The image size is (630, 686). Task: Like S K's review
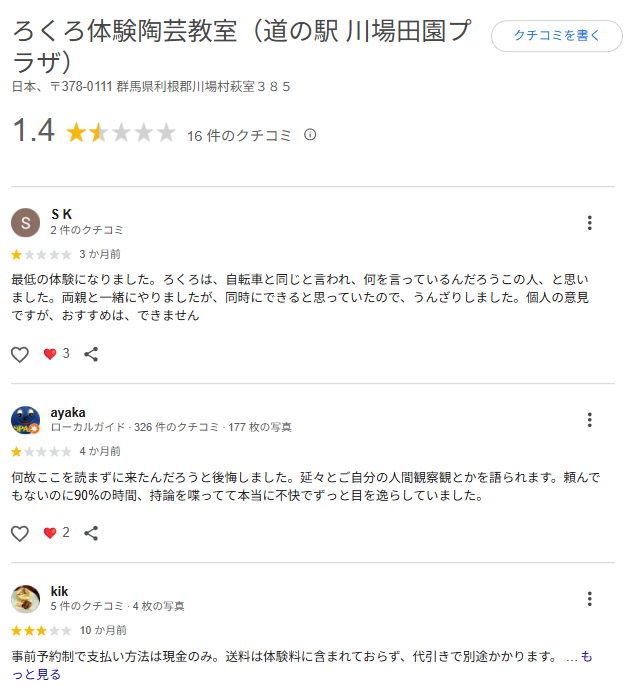pos(20,354)
